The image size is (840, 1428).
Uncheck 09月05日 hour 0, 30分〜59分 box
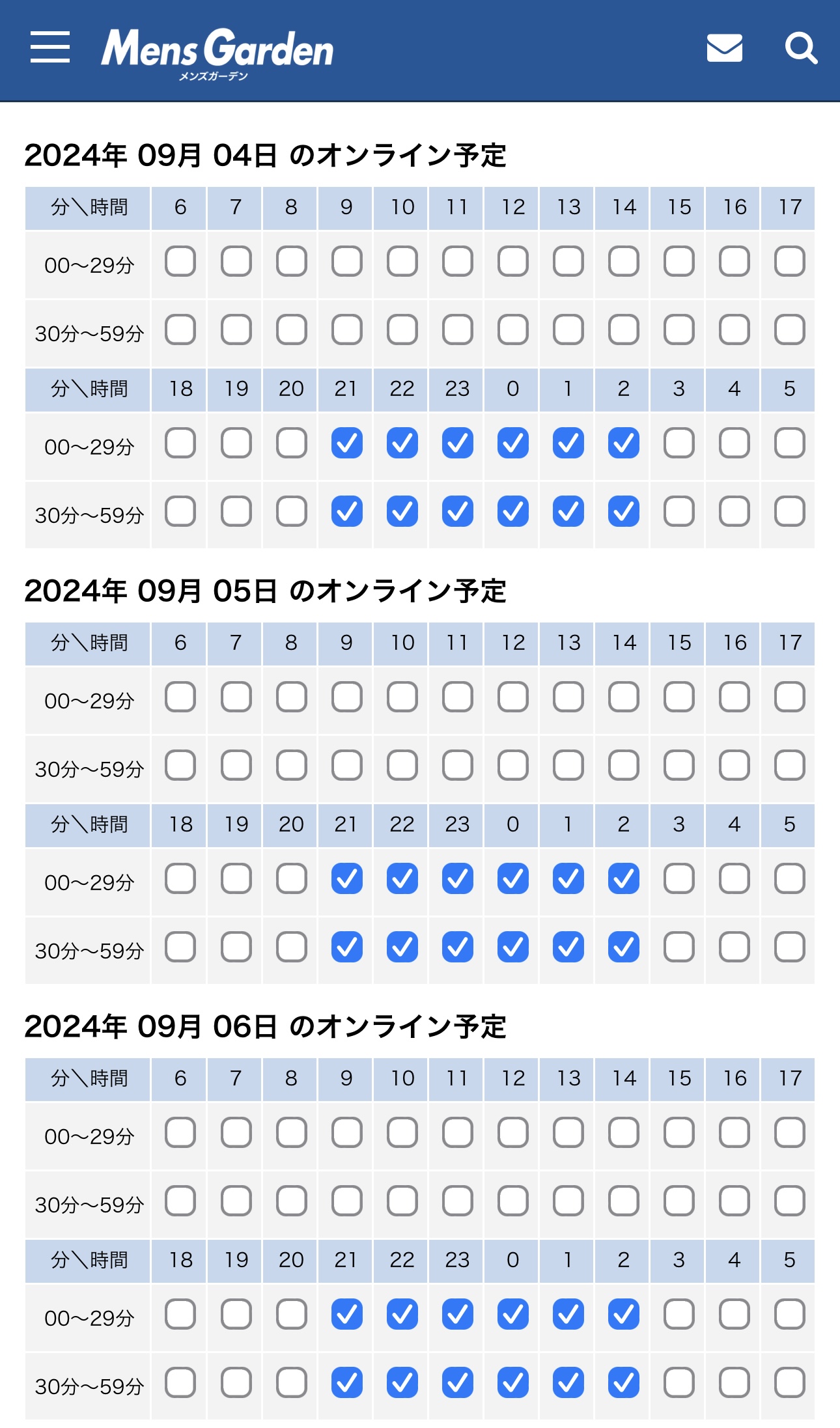[x=513, y=947]
